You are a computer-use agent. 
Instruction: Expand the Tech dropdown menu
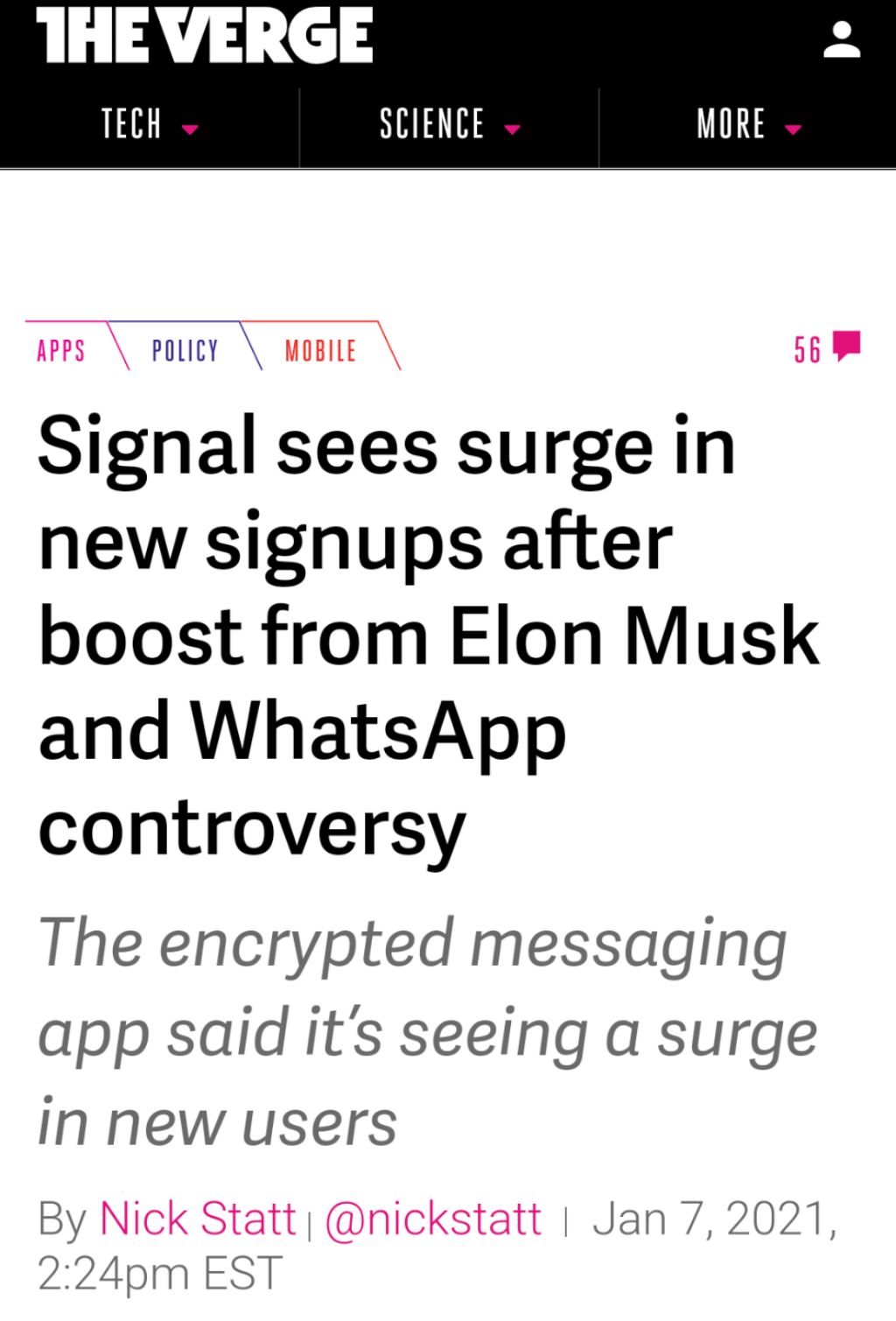coord(150,125)
